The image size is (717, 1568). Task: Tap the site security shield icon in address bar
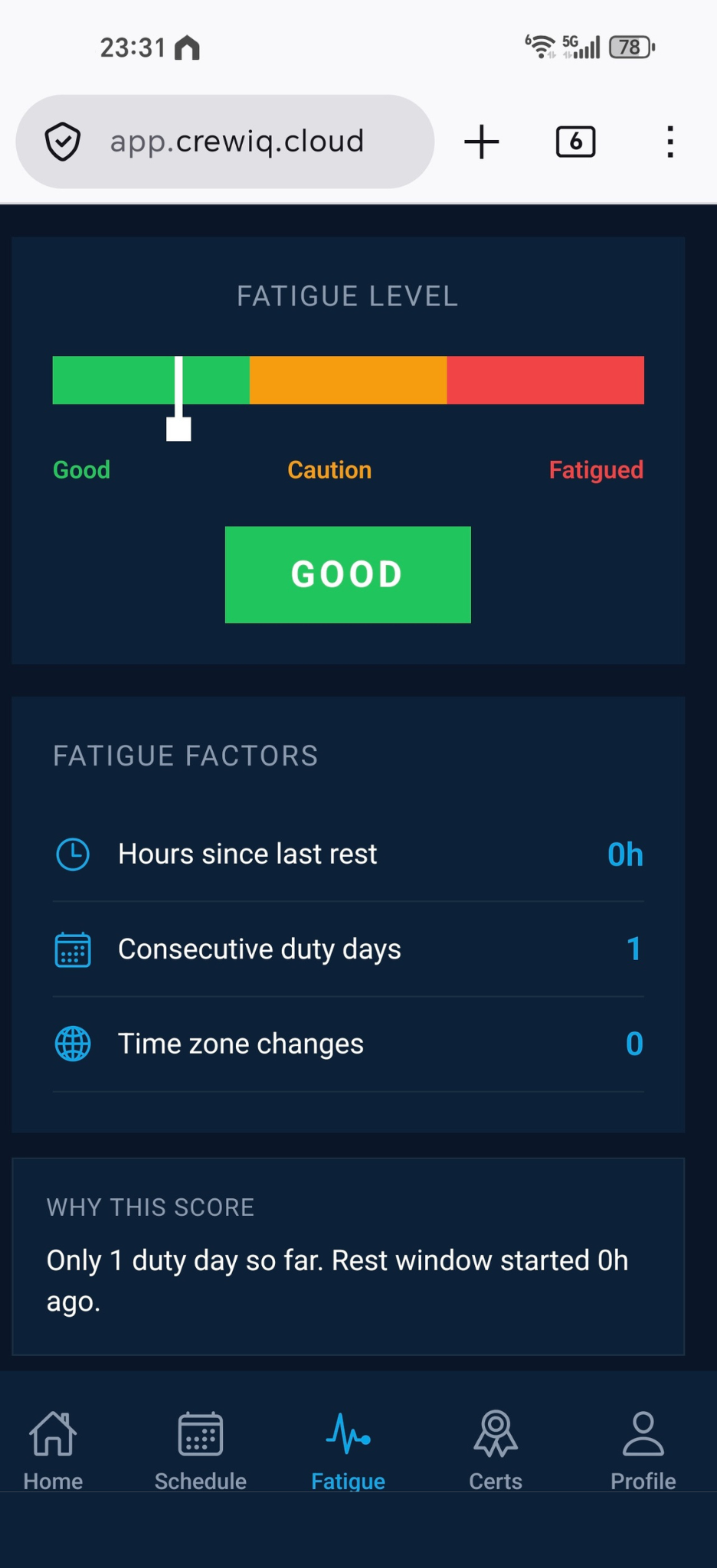pos(64,141)
